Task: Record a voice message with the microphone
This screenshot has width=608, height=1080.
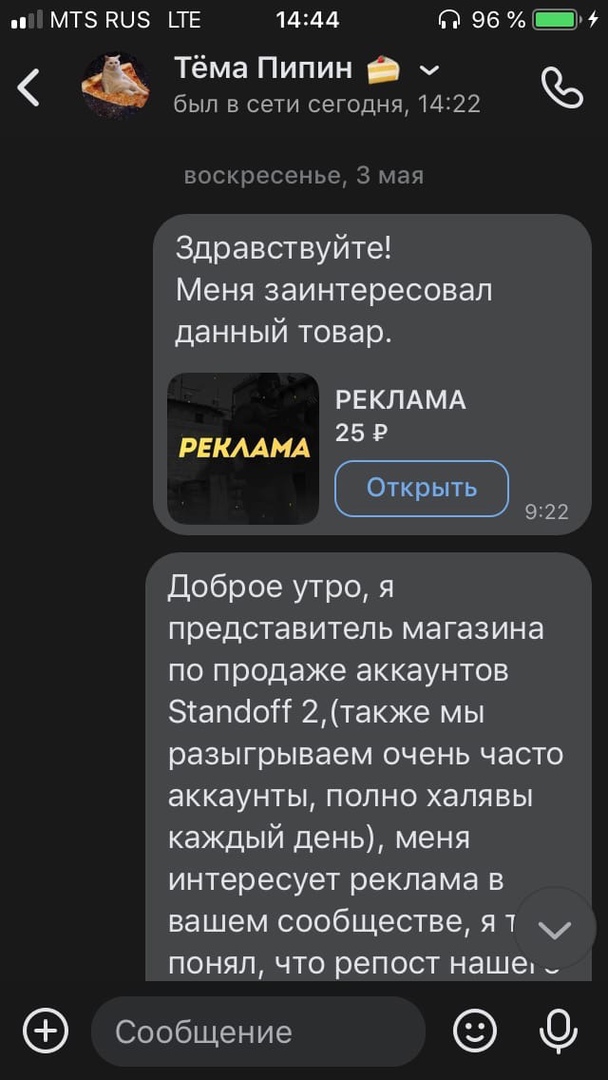Action: (x=558, y=1030)
